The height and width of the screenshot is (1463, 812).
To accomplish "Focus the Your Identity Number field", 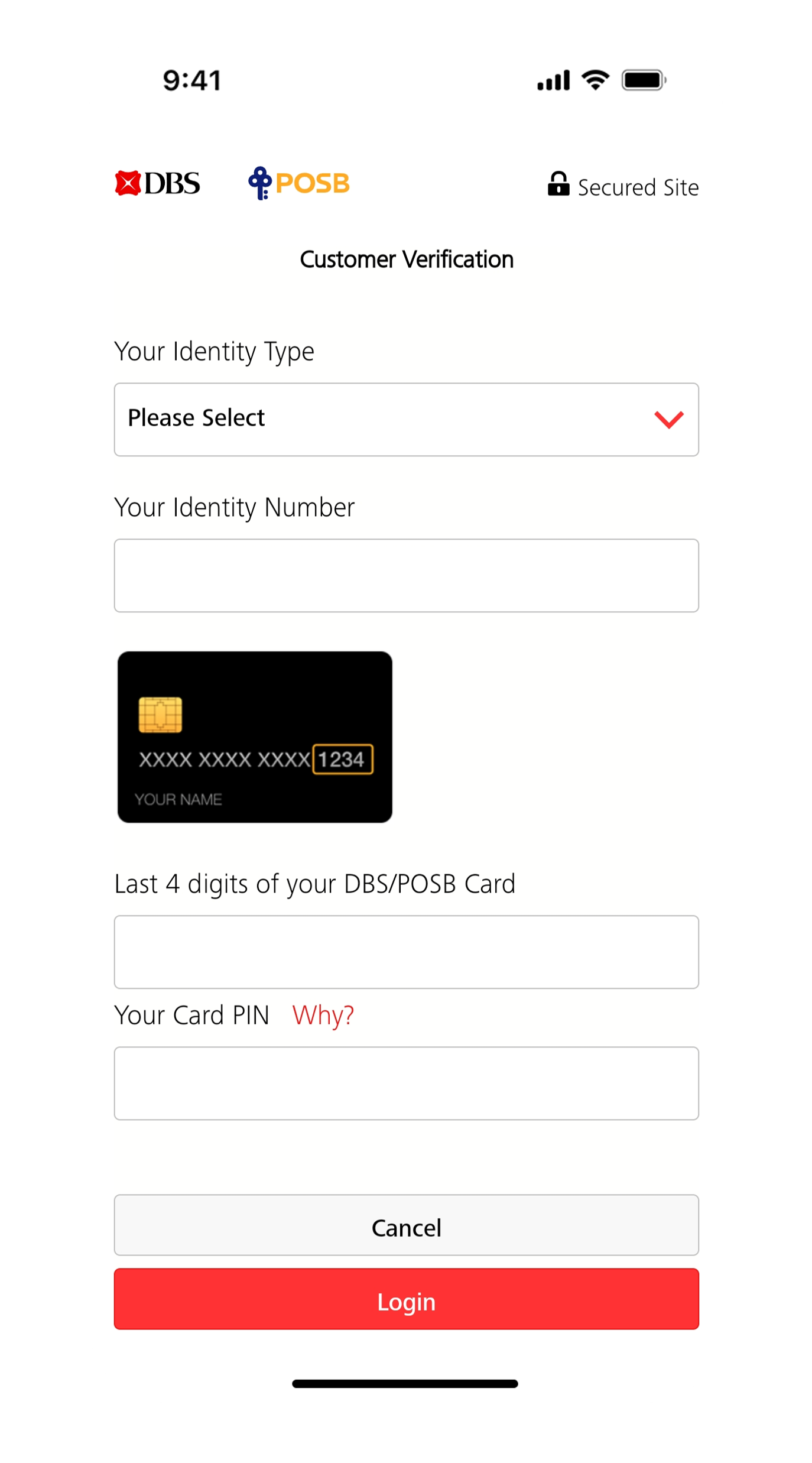I will [x=406, y=575].
